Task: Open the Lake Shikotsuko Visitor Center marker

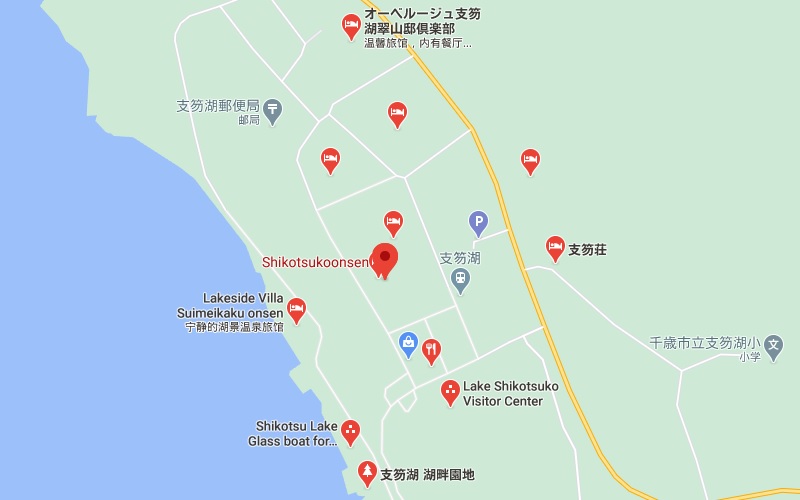Action: point(450,391)
